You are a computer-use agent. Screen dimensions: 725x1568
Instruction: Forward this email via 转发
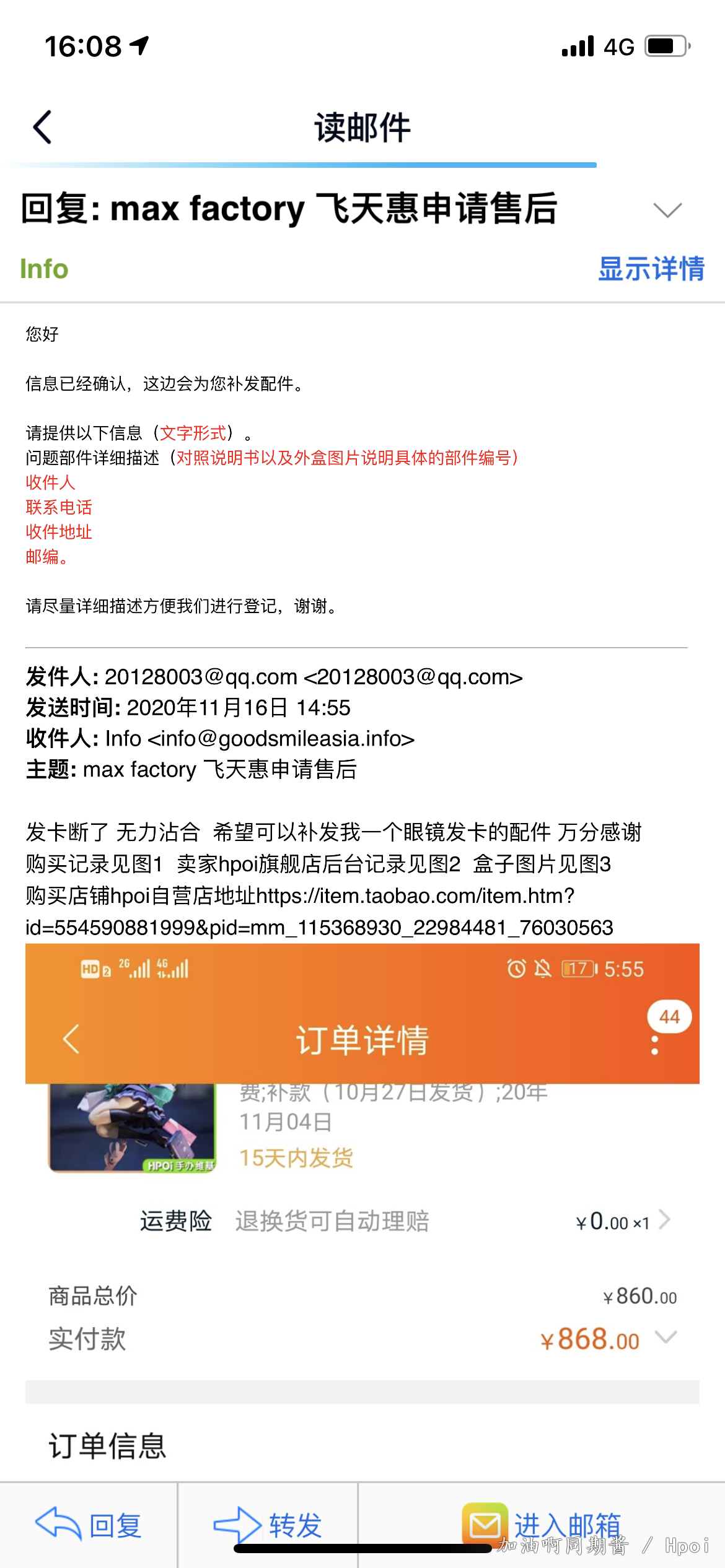click(x=268, y=1525)
